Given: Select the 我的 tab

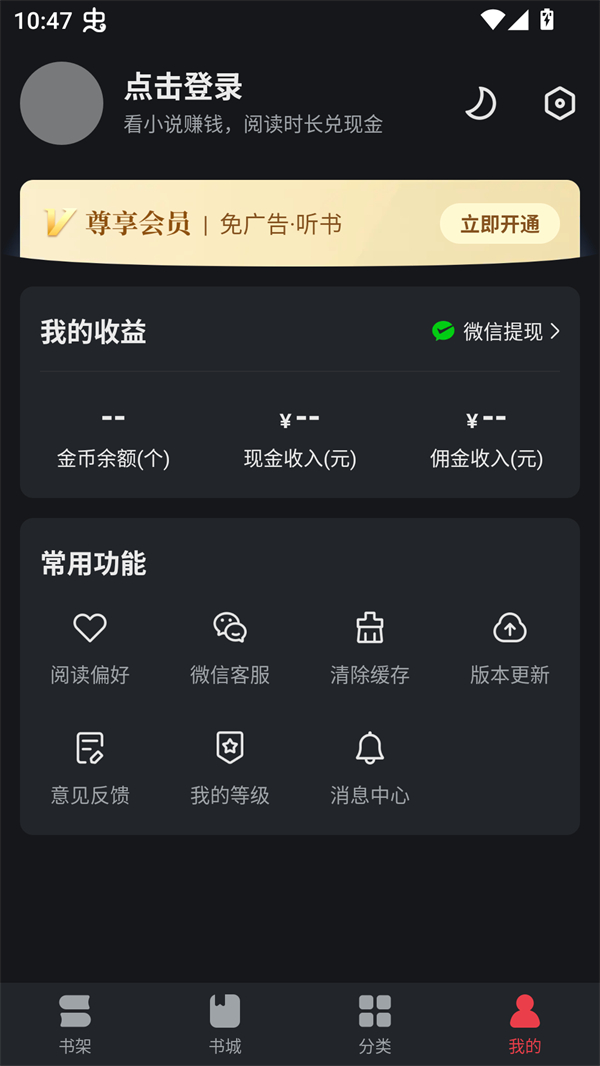Looking at the screenshot, I should [525, 1024].
